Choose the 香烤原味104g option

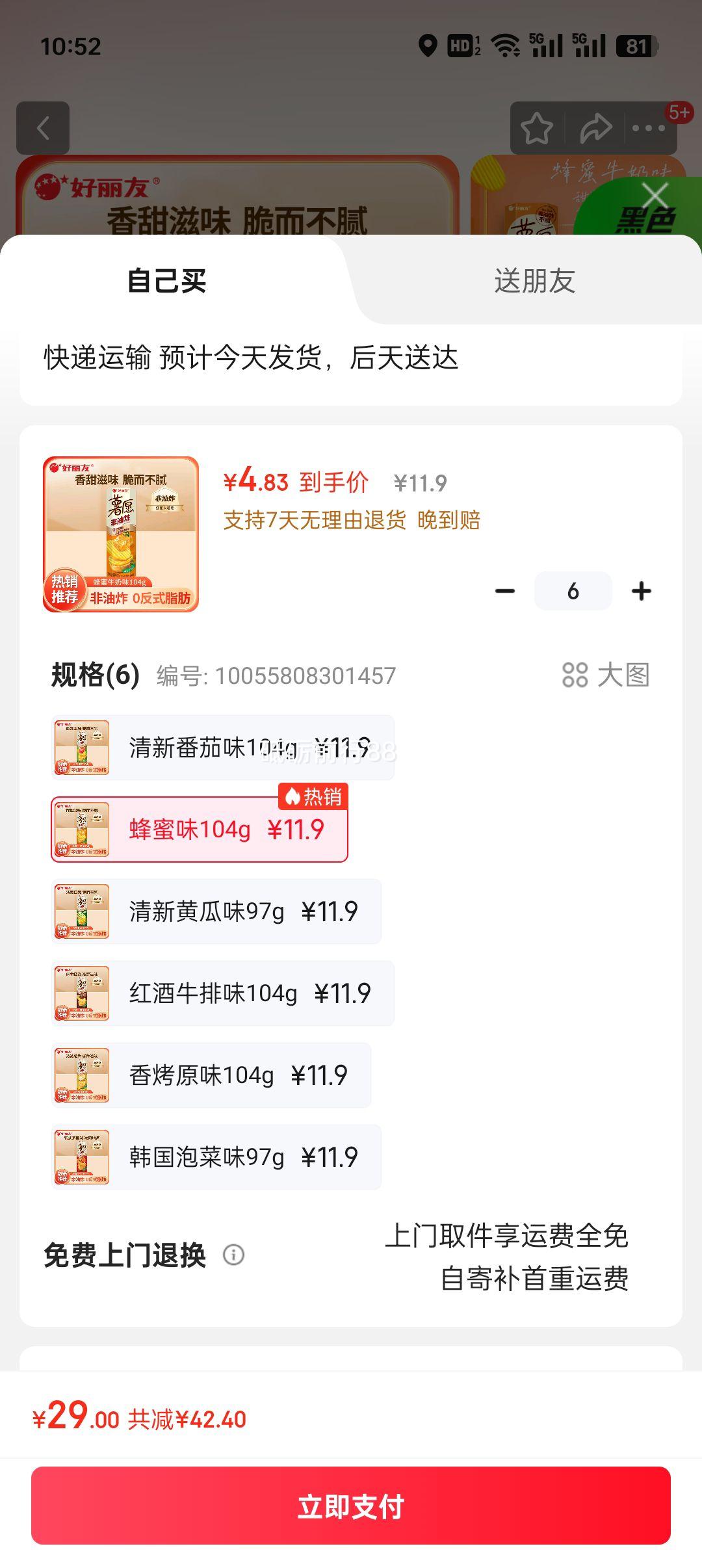click(x=211, y=1075)
